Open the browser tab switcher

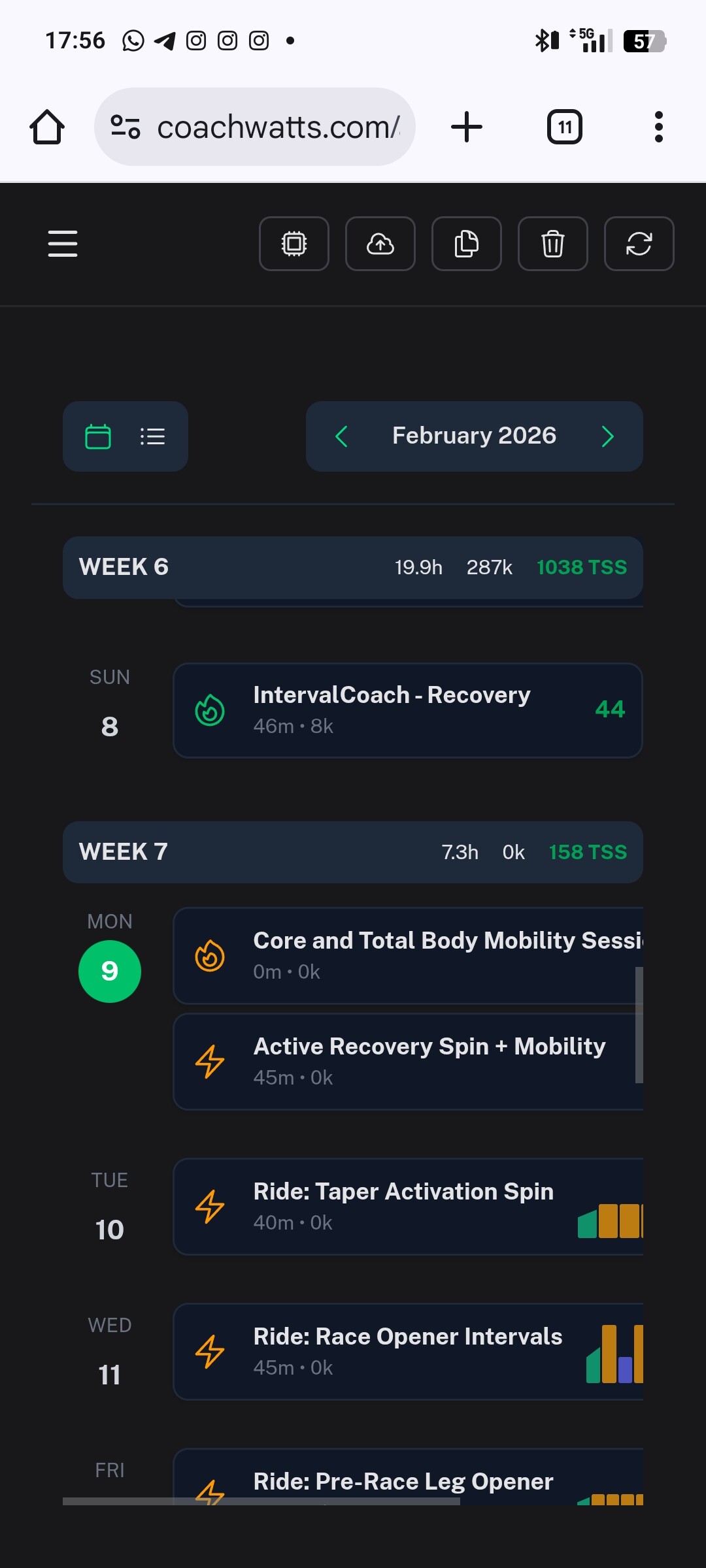click(565, 127)
